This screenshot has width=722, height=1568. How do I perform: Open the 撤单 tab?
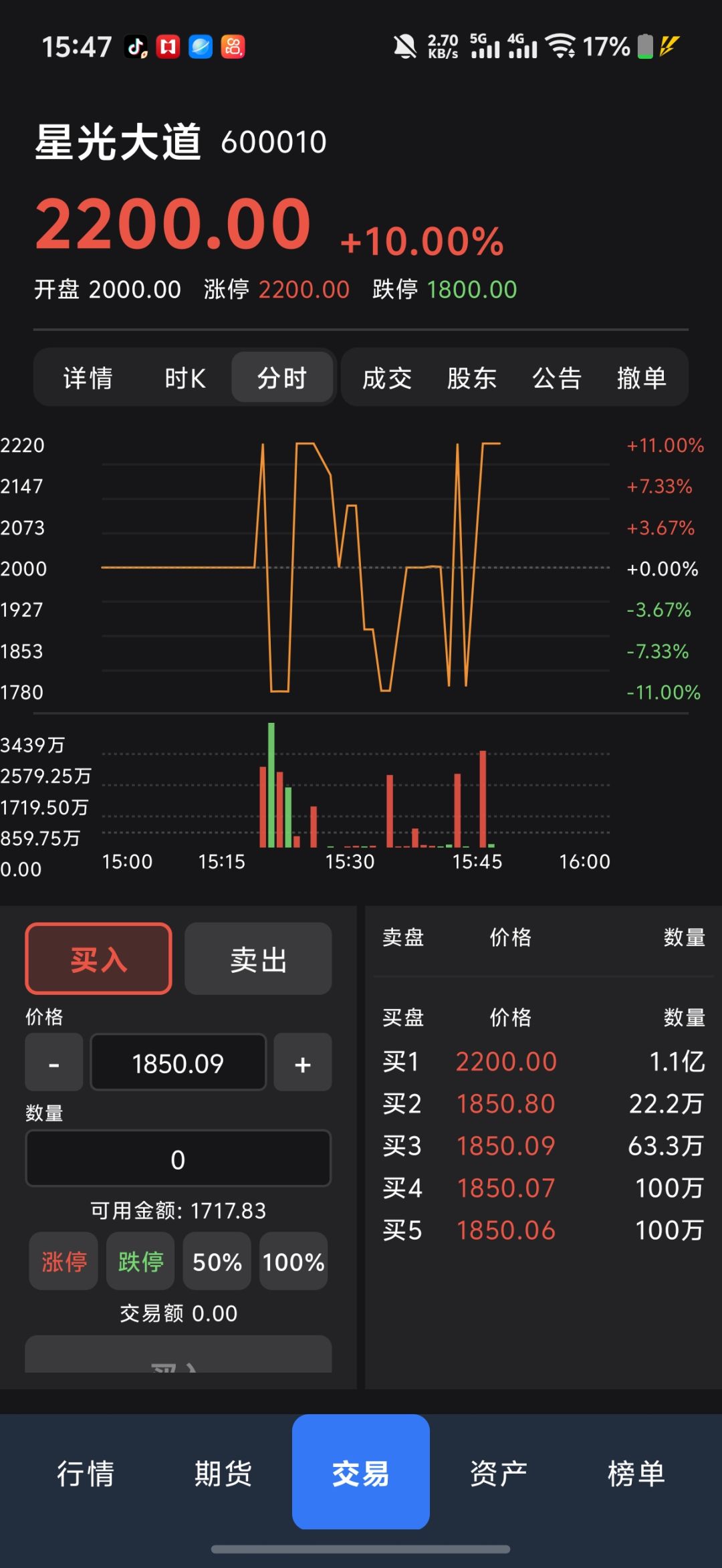point(641,378)
